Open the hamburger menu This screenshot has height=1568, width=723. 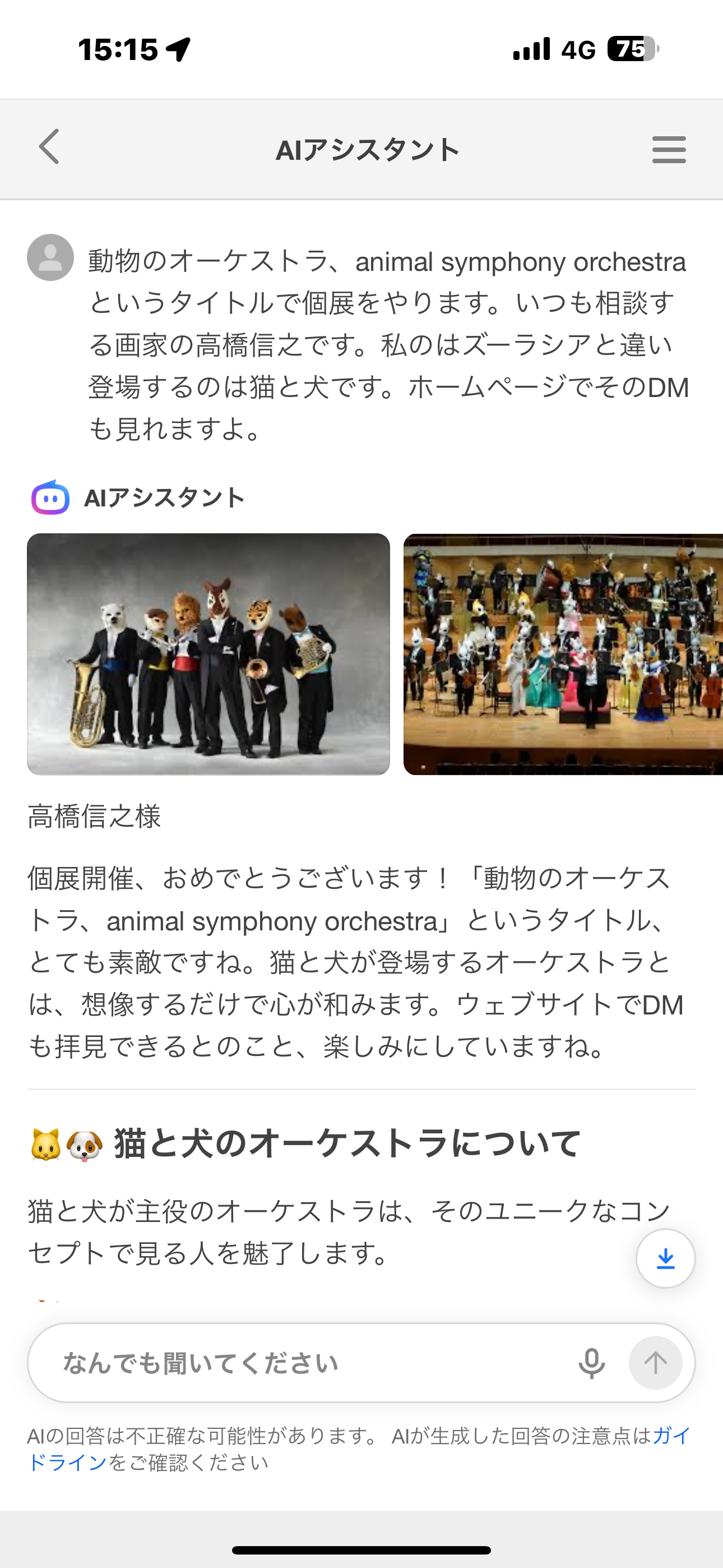[668, 150]
